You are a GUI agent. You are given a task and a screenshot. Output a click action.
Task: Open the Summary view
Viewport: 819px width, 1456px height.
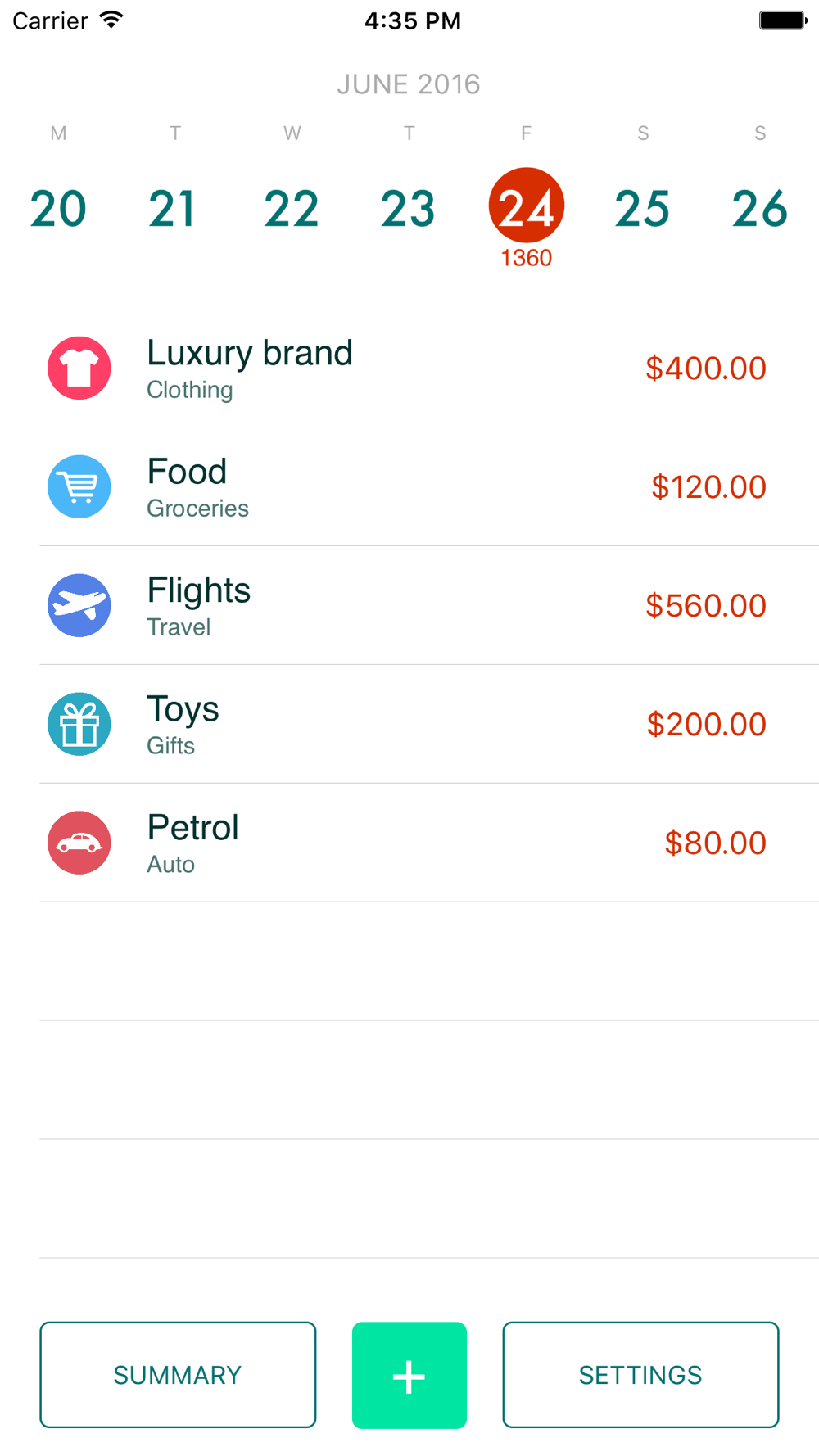click(178, 1375)
